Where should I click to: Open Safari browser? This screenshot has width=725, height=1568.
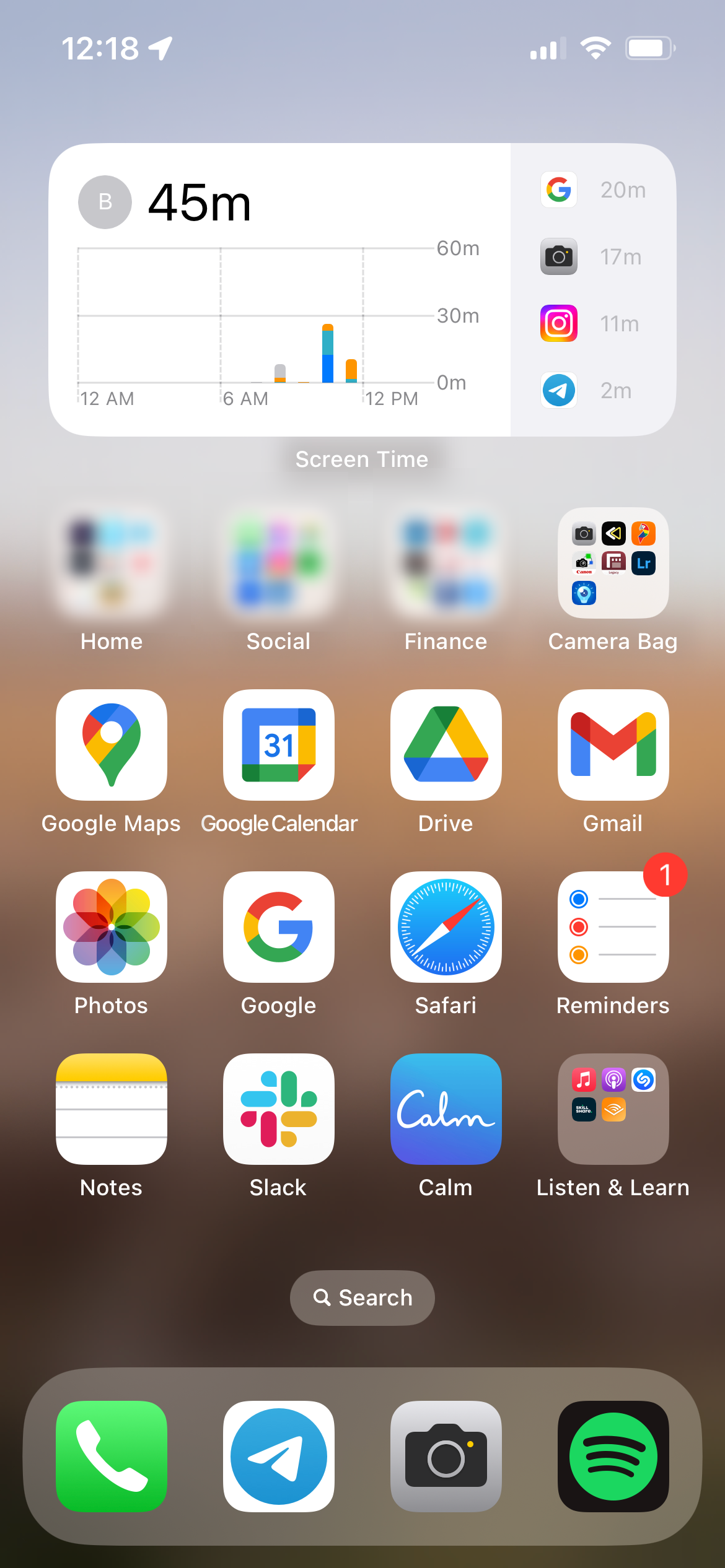[x=446, y=927]
